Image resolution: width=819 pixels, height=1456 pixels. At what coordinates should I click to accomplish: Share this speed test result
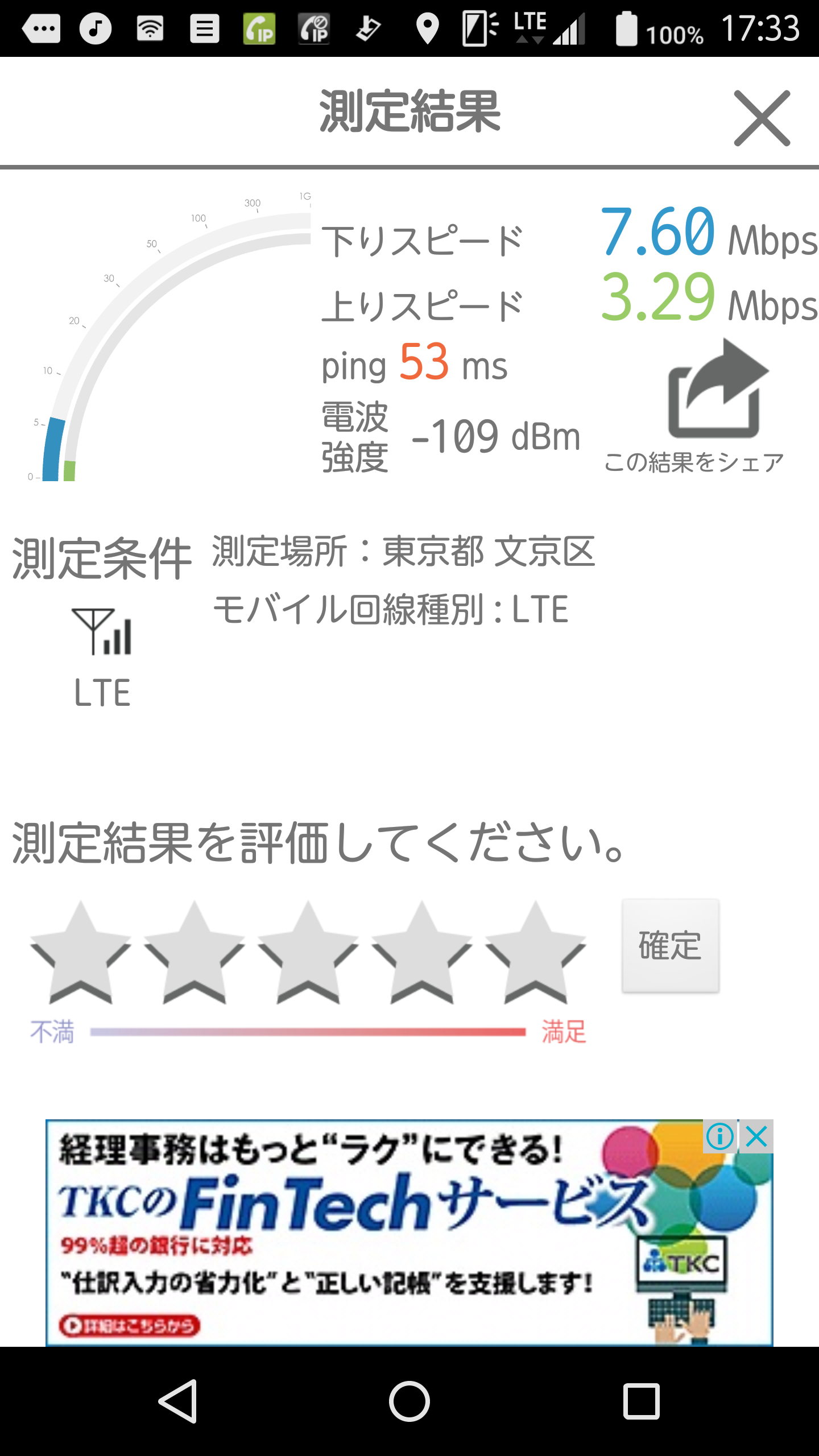pyautogui.click(x=717, y=392)
